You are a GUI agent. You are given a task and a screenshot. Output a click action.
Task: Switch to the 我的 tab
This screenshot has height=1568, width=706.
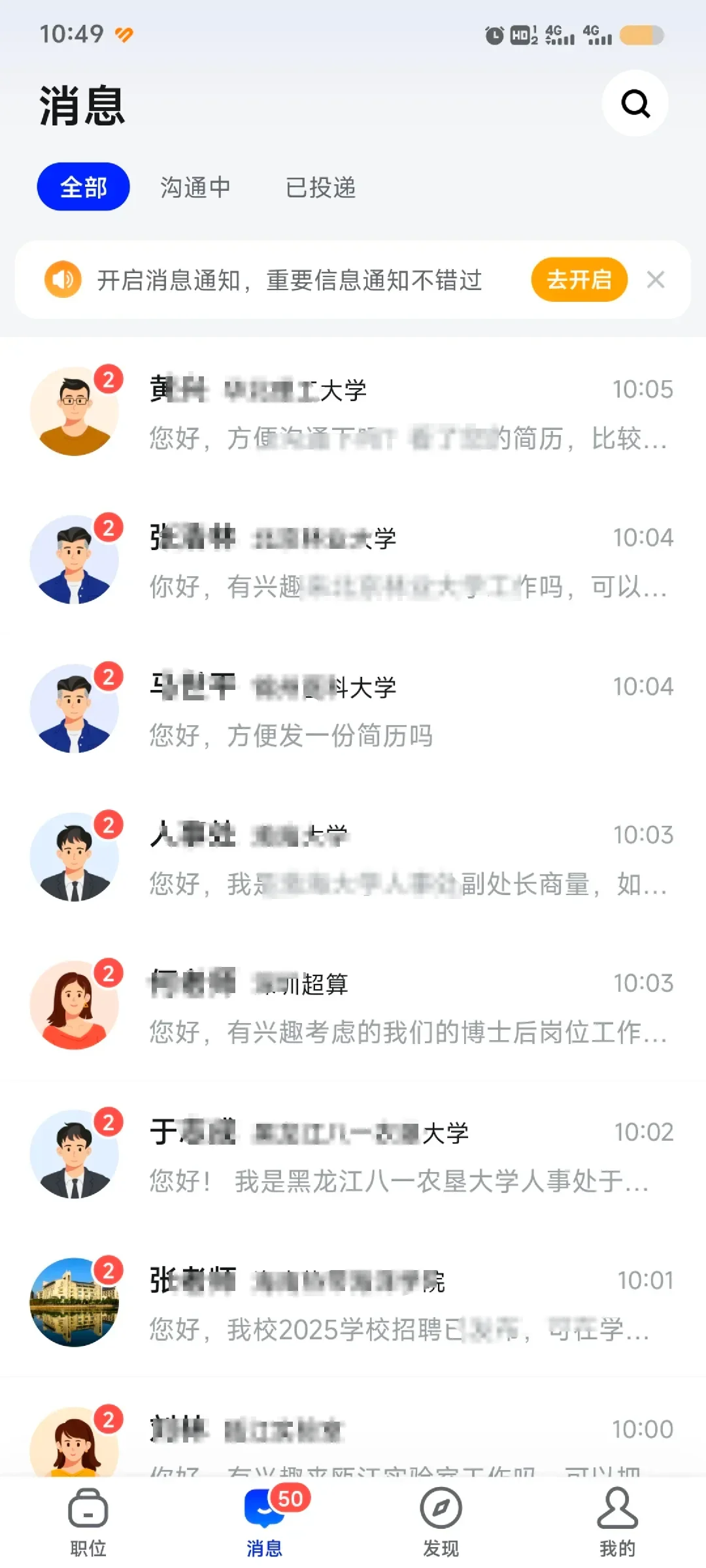point(617,1520)
